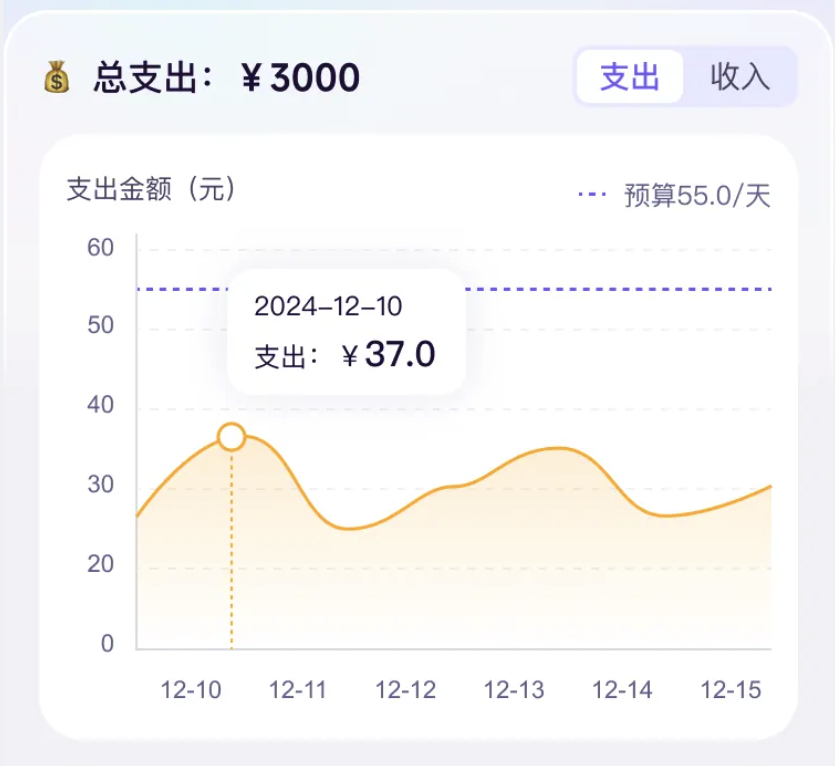Tap the 12-10 data point marker
The height and width of the screenshot is (766, 835).
(x=231, y=437)
